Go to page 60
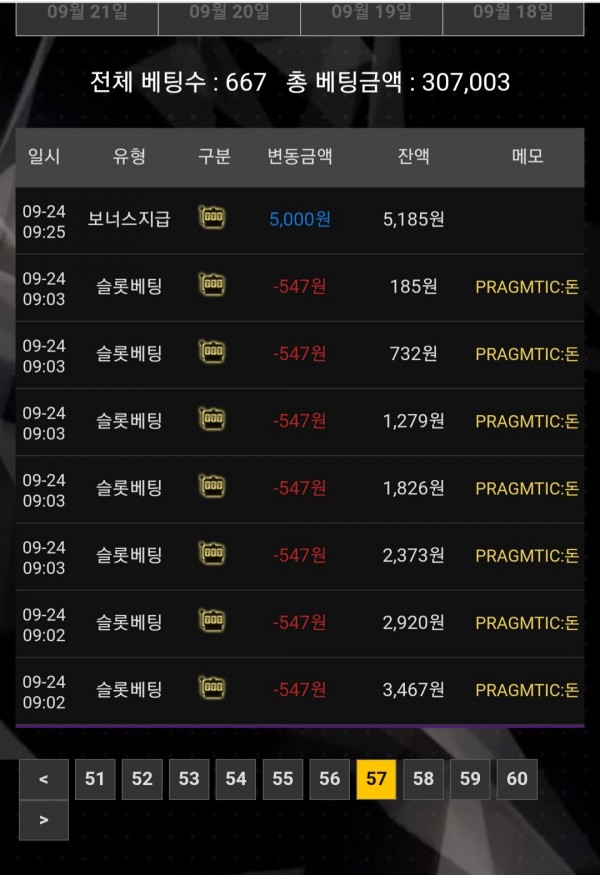Screen dimensions: 600x875 click(517, 779)
